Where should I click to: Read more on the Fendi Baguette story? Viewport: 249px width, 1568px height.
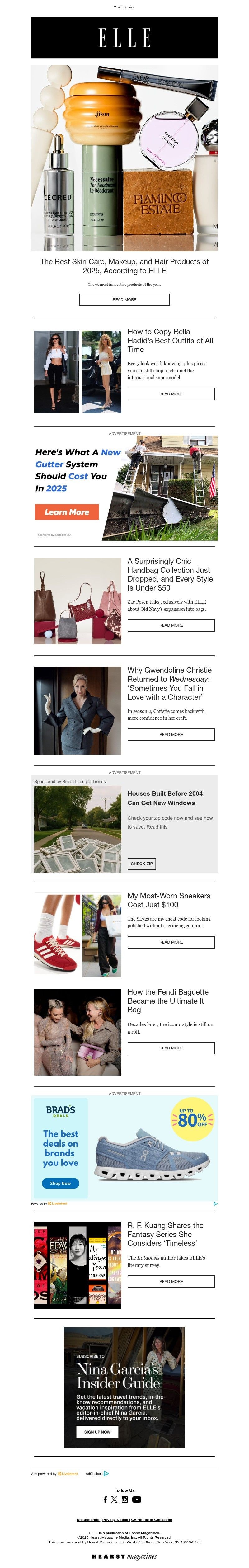(x=171, y=1048)
